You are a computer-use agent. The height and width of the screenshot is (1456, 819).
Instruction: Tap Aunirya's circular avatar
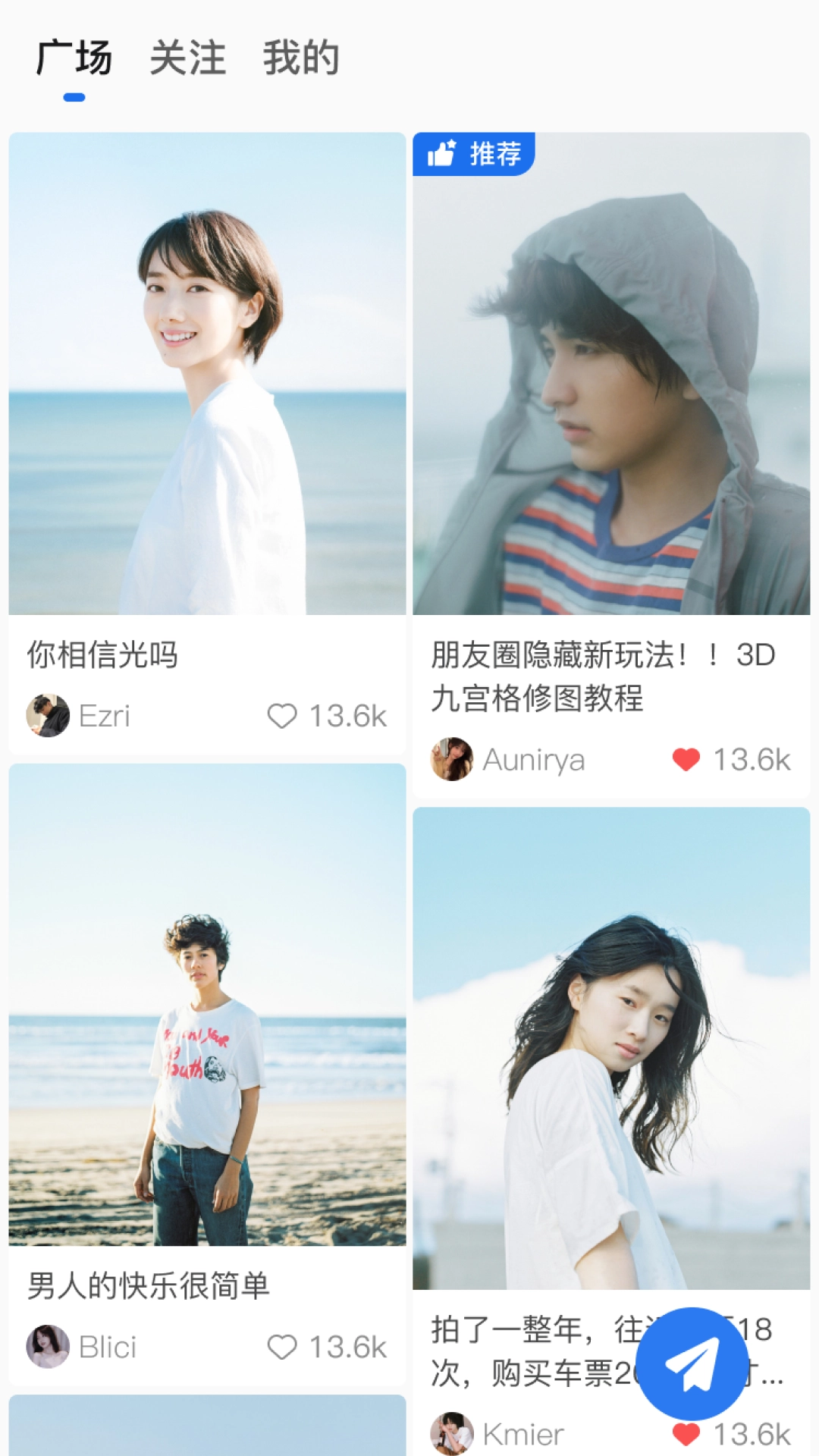(452, 759)
